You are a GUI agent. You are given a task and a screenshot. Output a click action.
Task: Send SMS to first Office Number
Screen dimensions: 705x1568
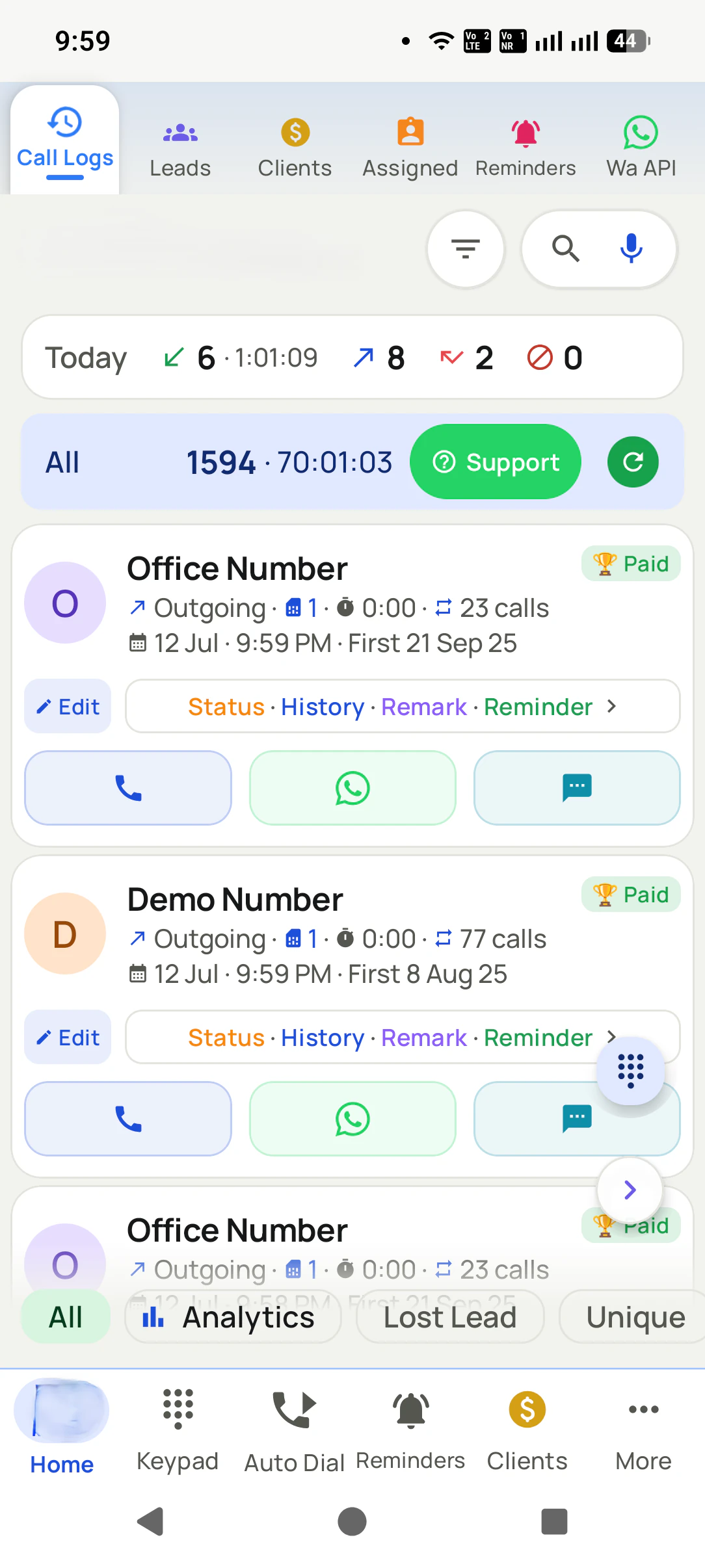577,788
